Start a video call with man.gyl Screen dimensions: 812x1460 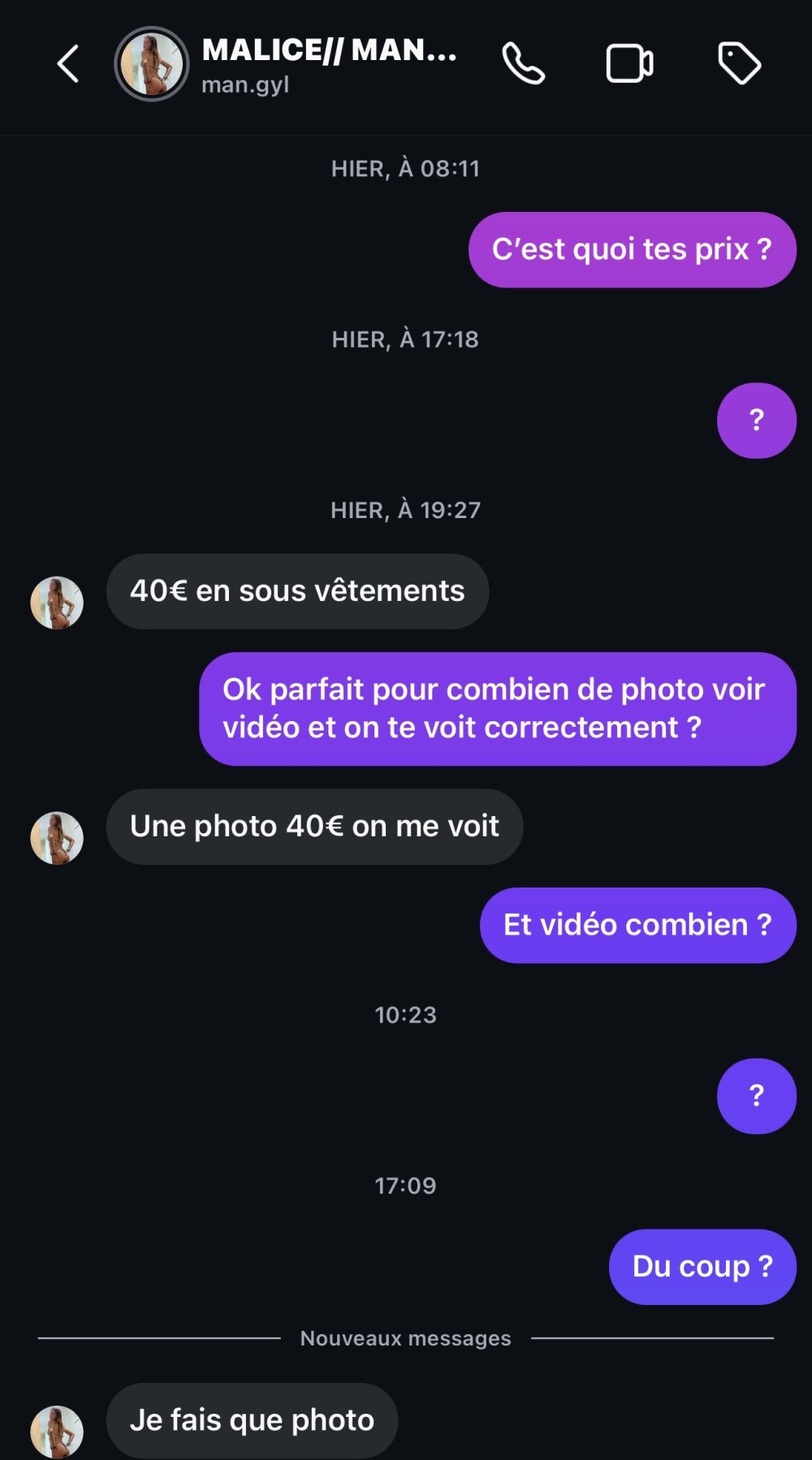pos(630,64)
